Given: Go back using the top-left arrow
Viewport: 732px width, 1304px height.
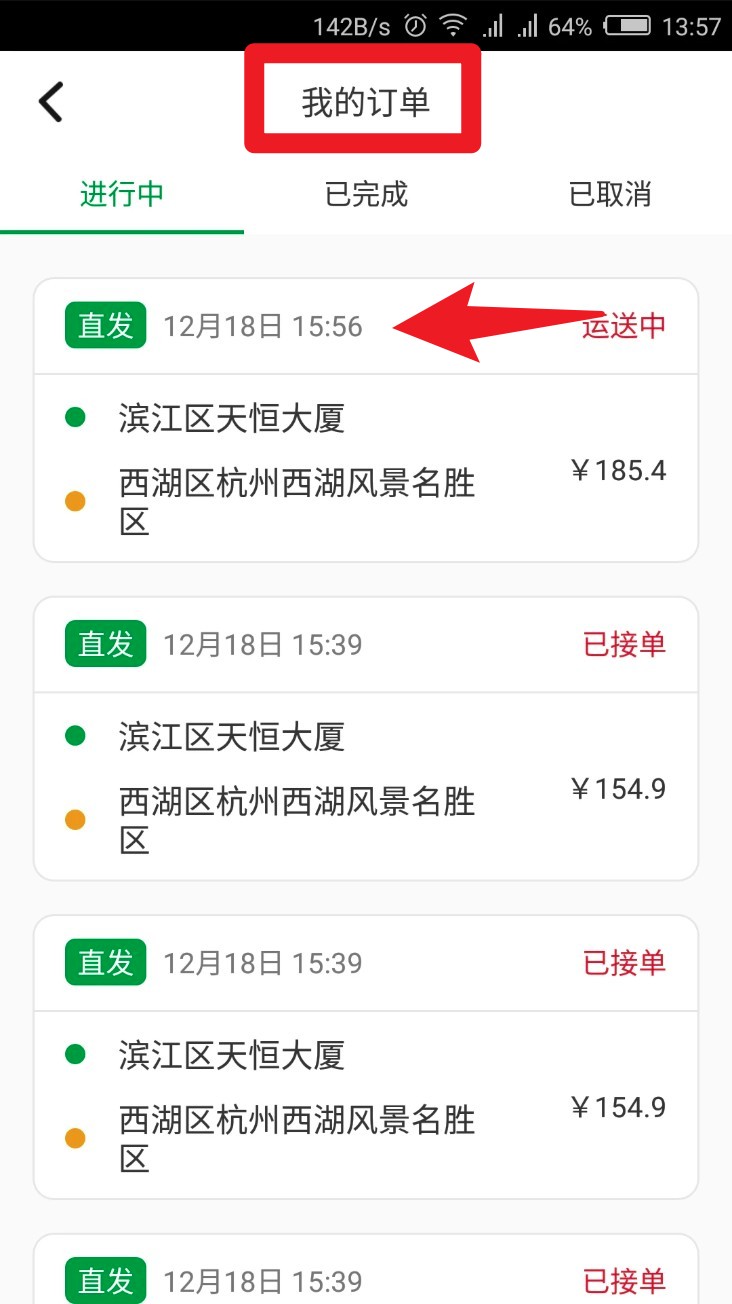Looking at the screenshot, I should pos(50,102).
